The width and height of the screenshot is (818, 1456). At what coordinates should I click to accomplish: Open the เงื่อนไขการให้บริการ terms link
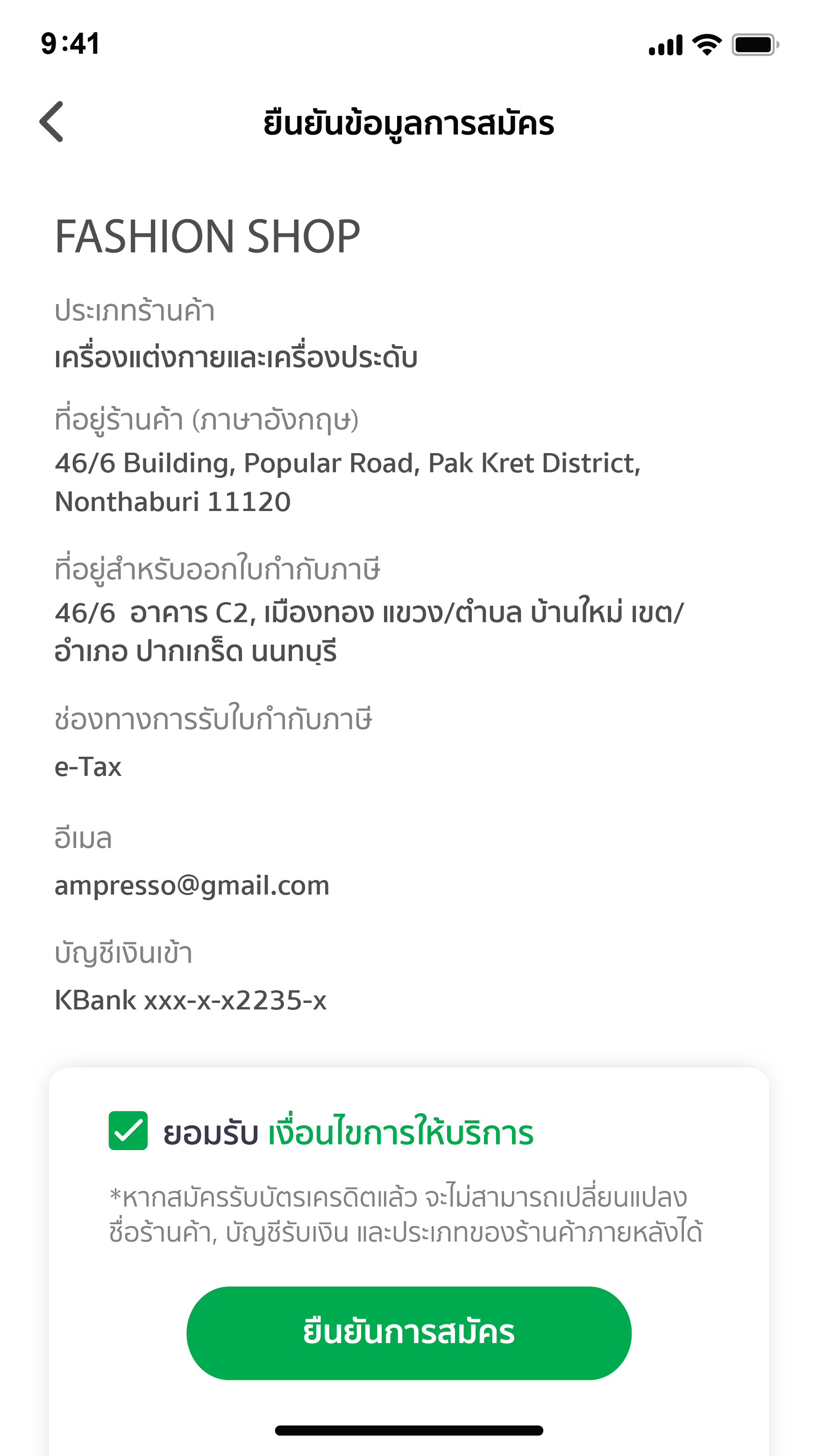pyautogui.click(x=400, y=1133)
